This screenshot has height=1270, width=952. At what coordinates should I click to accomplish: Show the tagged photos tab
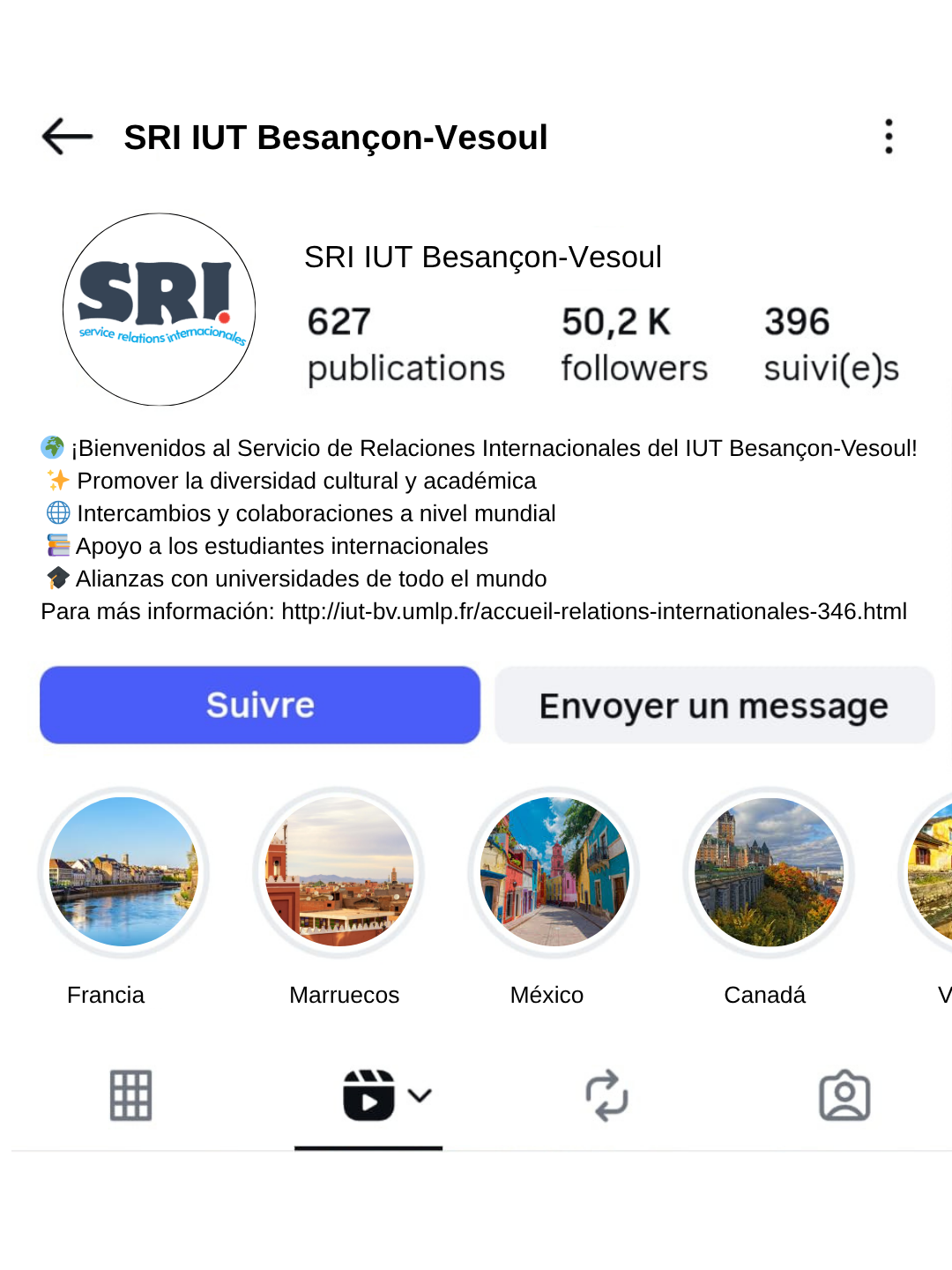click(x=844, y=1095)
